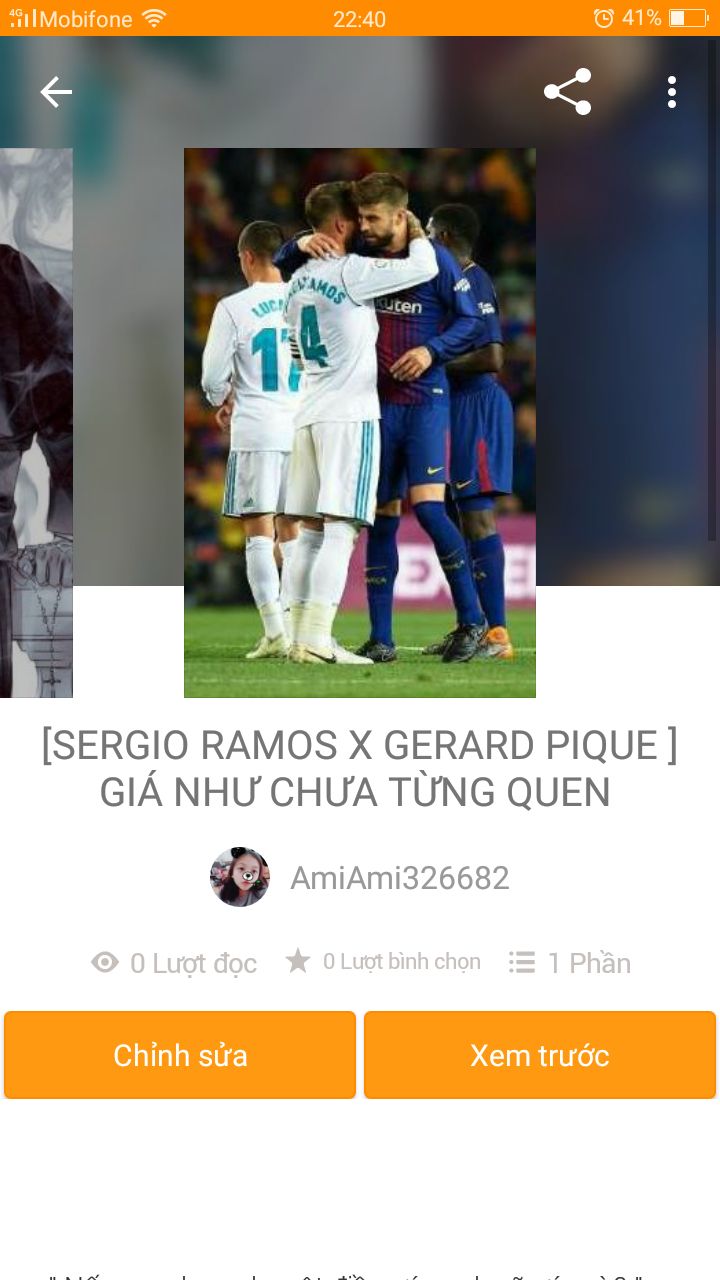
Task: Go back with the arrow icon
Action: [56, 92]
